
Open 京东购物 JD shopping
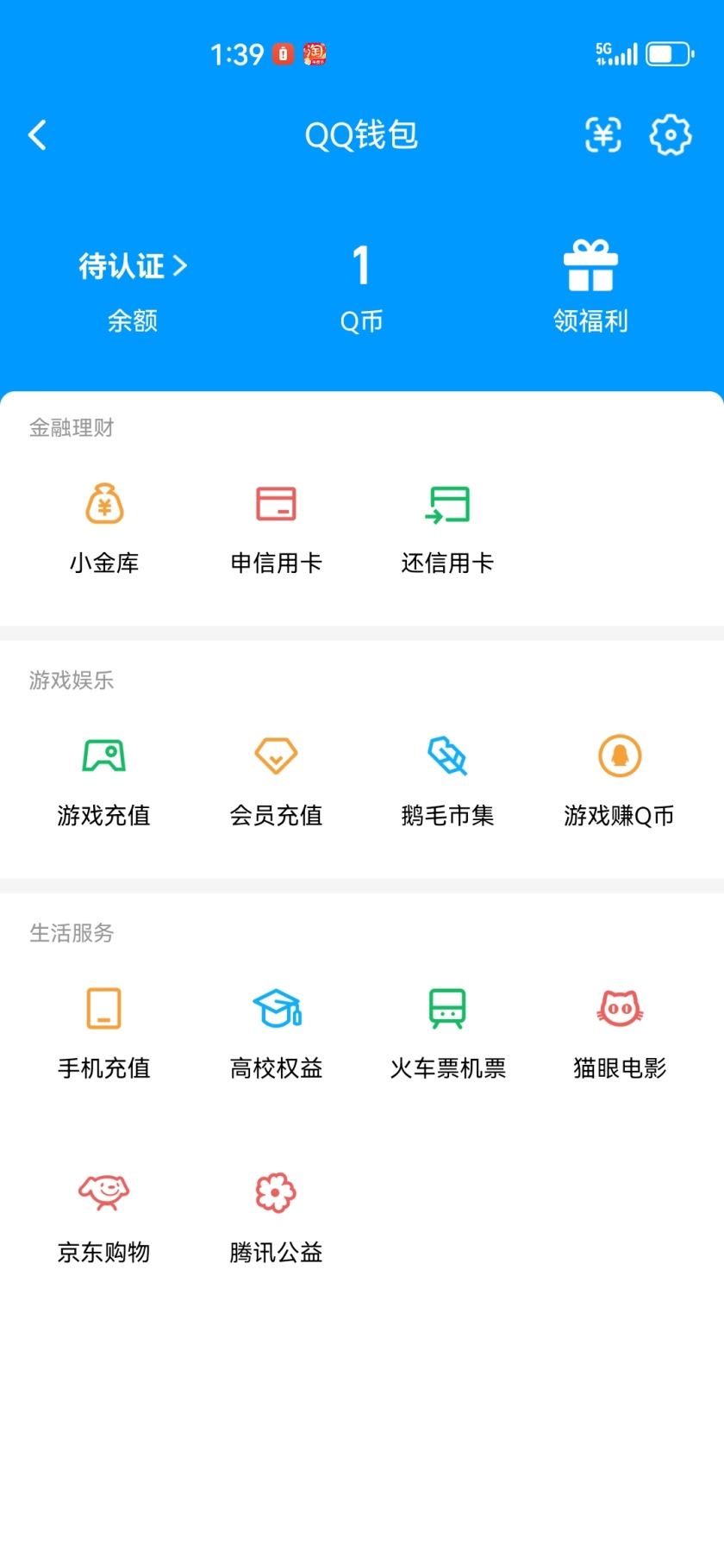click(x=103, y=1215)
